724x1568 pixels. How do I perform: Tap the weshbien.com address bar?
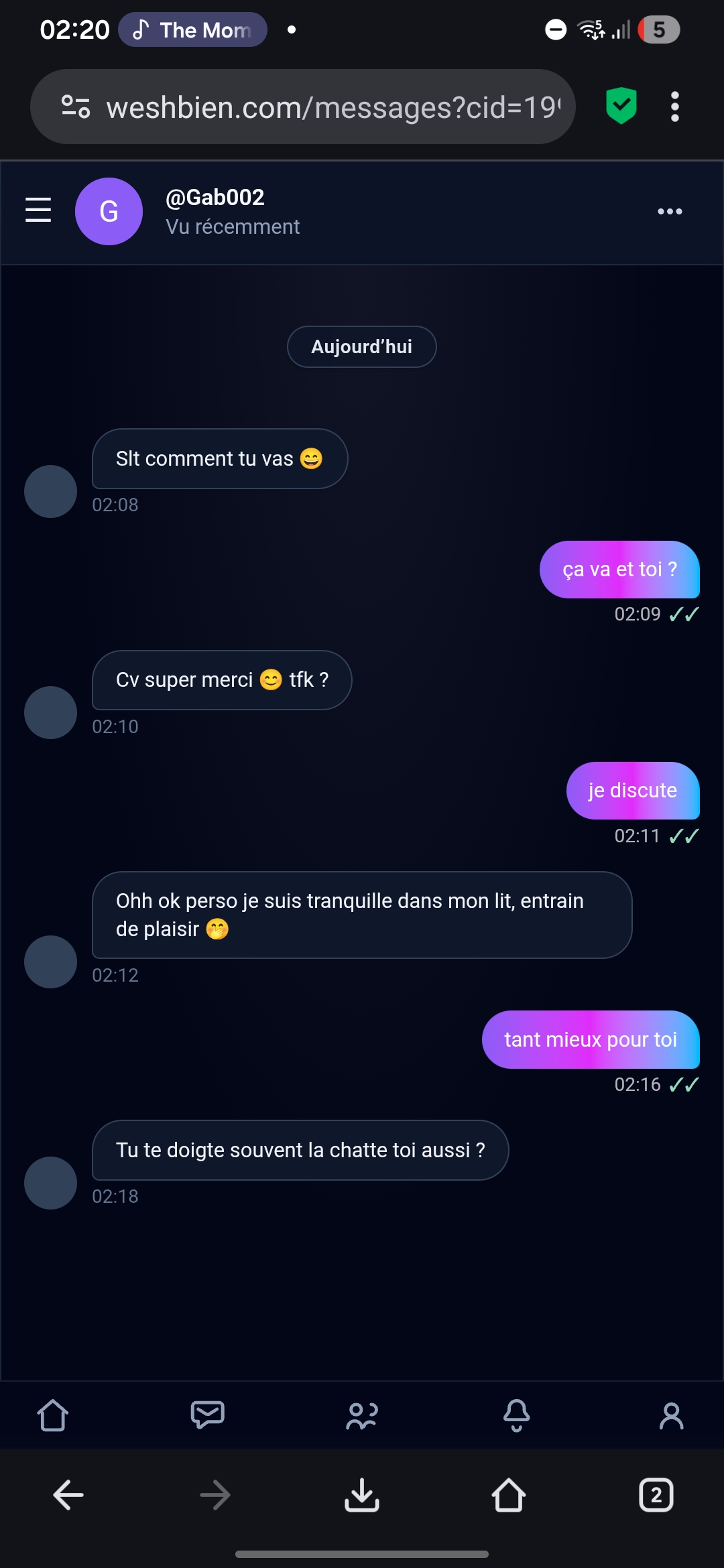coord(302,105)
